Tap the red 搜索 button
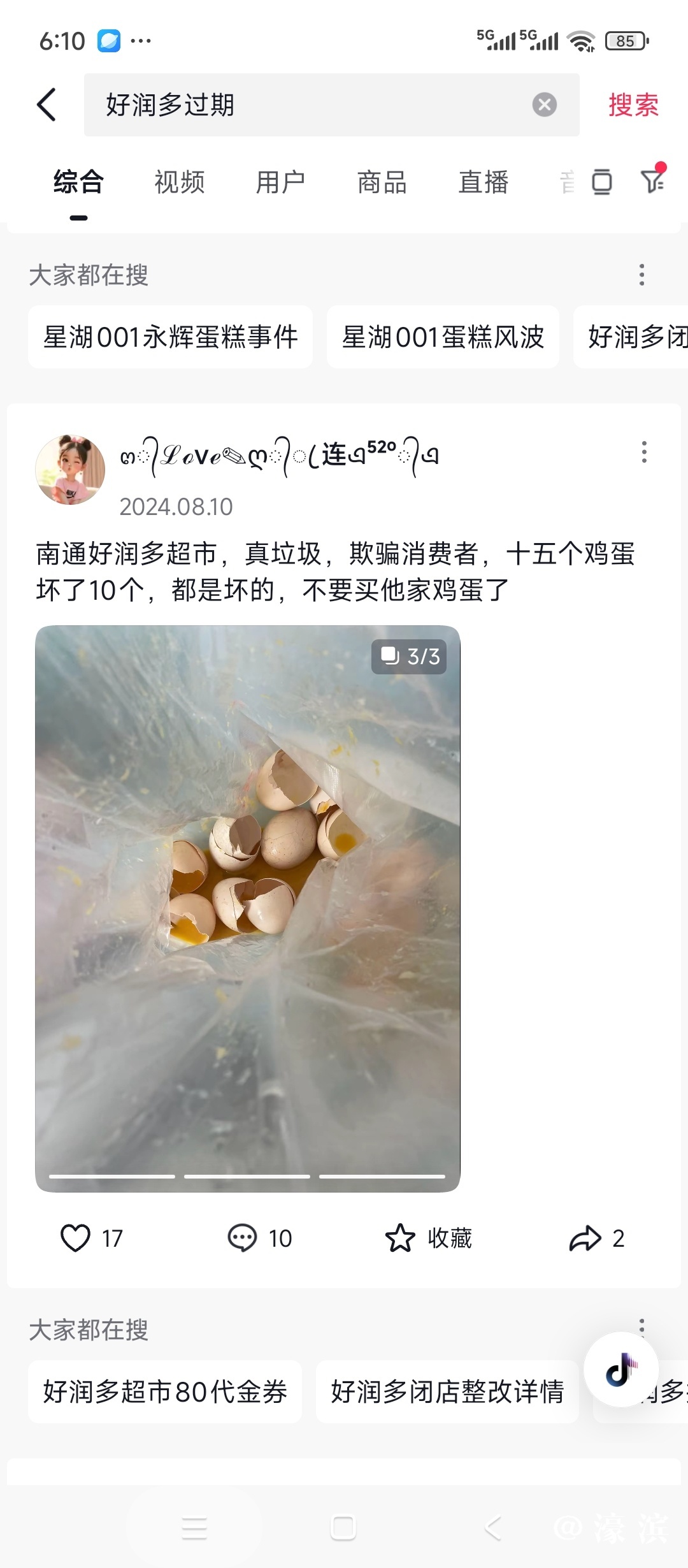The height and width of the screenshot is (1568, 688). point(633,105)
